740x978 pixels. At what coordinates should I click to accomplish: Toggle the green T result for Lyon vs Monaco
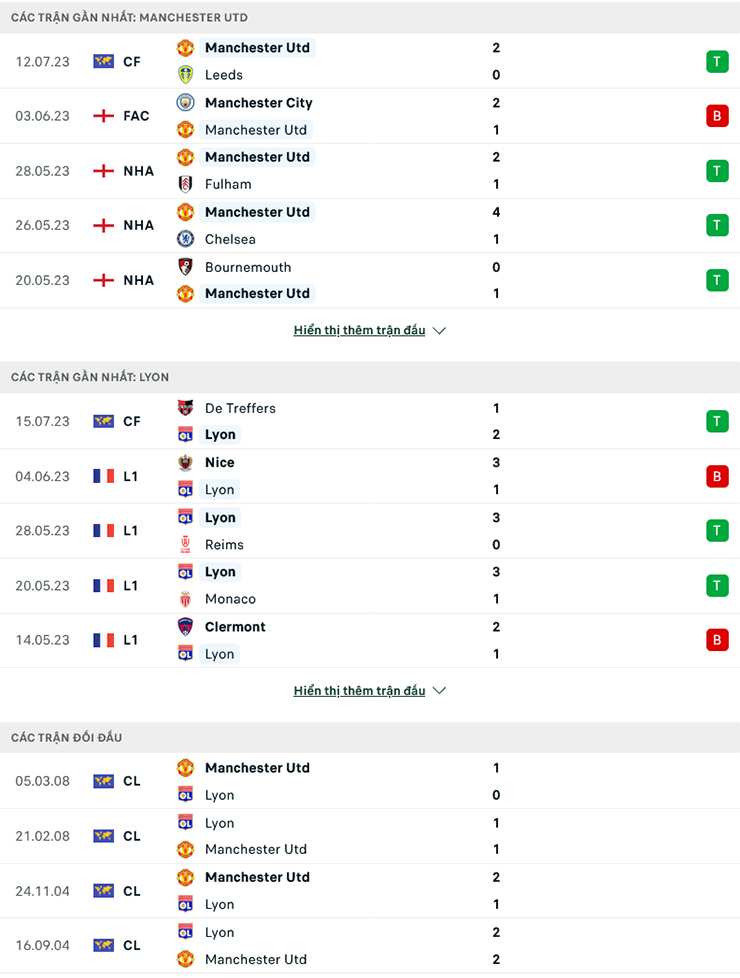pyautogui.click(x=717, y=585)
